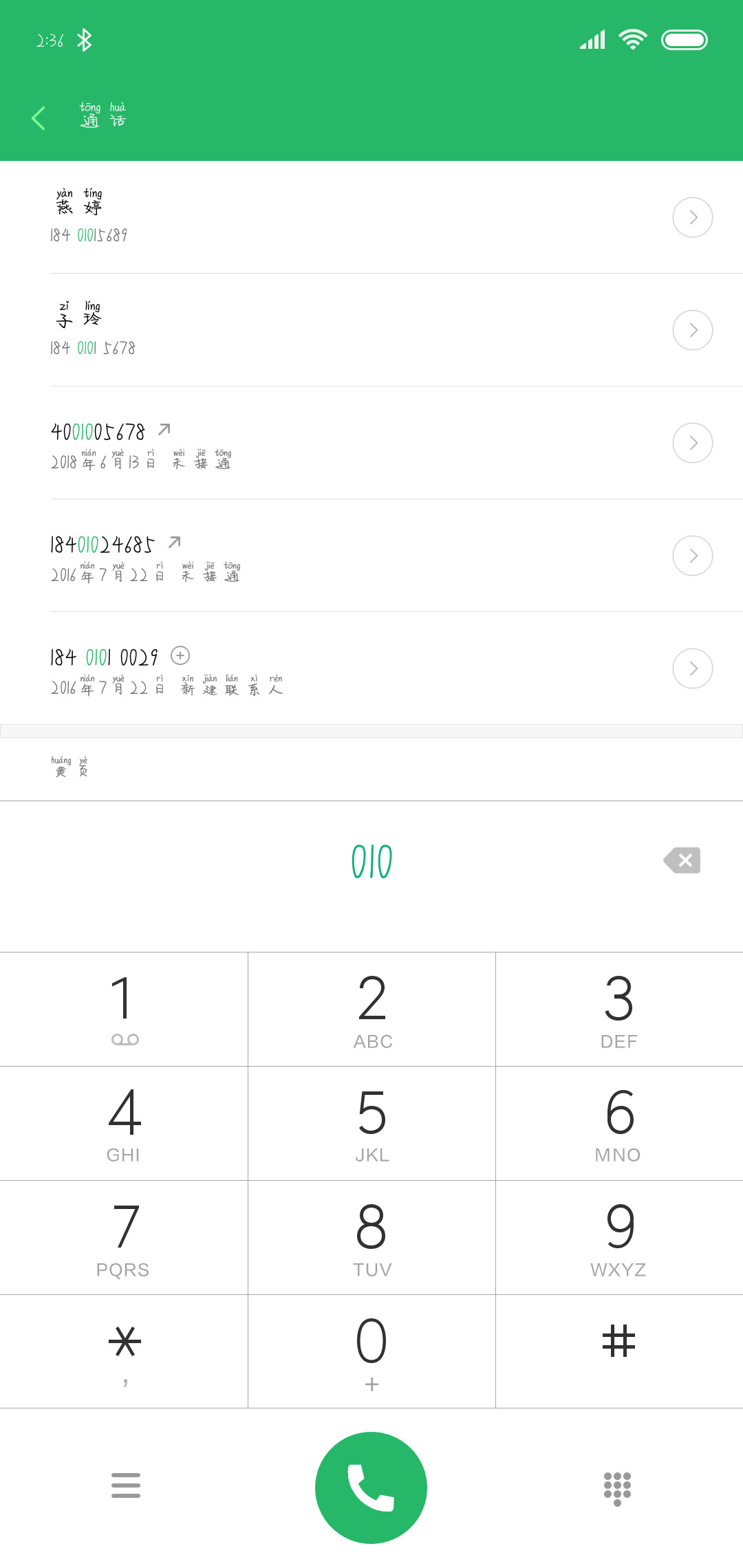Open details arrow for contact 子玲
The height and width of the screenshot is (1568, 743).
(x=692, y=330)
